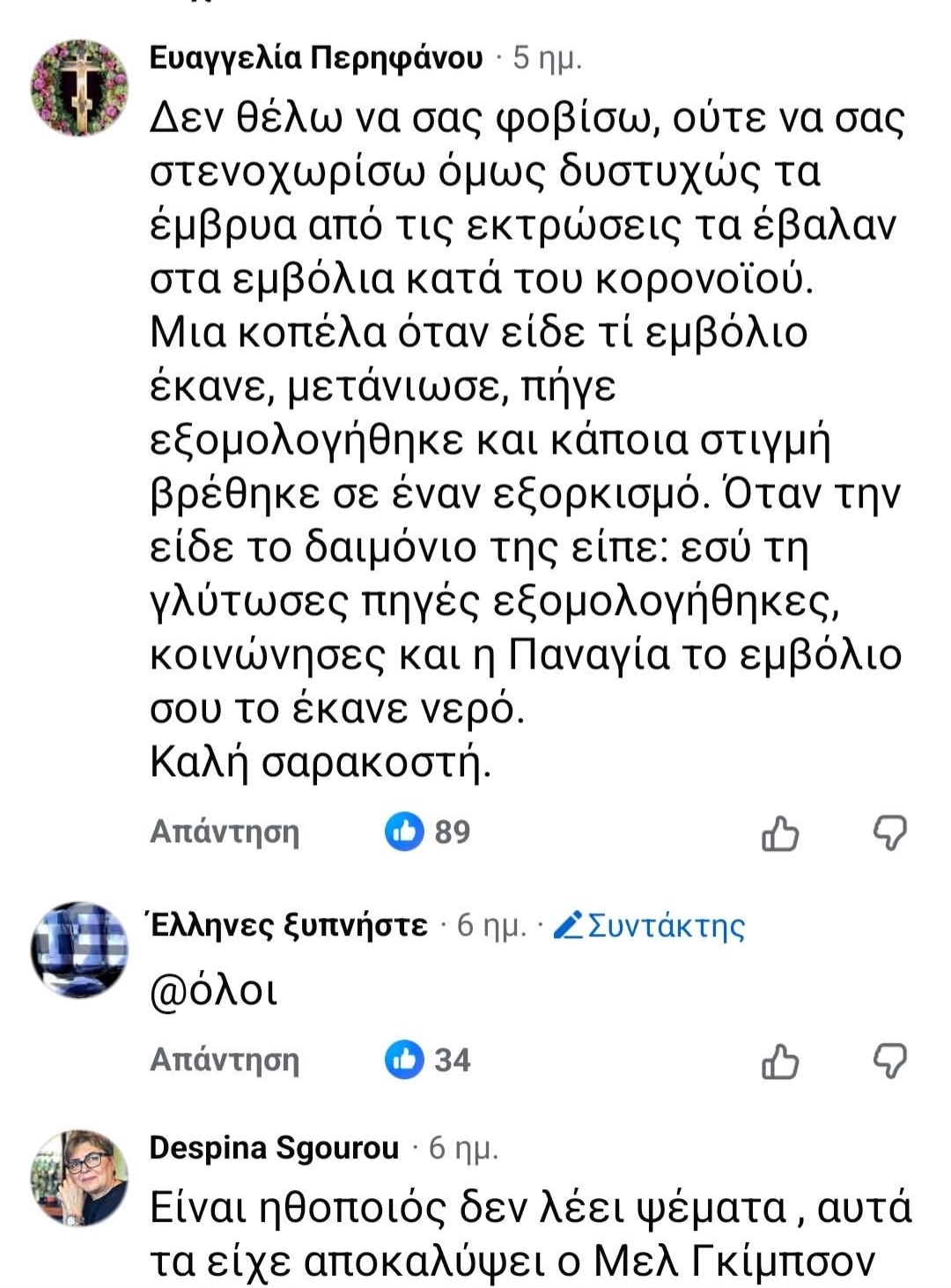Thumbs down the @όλοι comment
This screenshot has width=951, height=1288.
(889, 1061)
